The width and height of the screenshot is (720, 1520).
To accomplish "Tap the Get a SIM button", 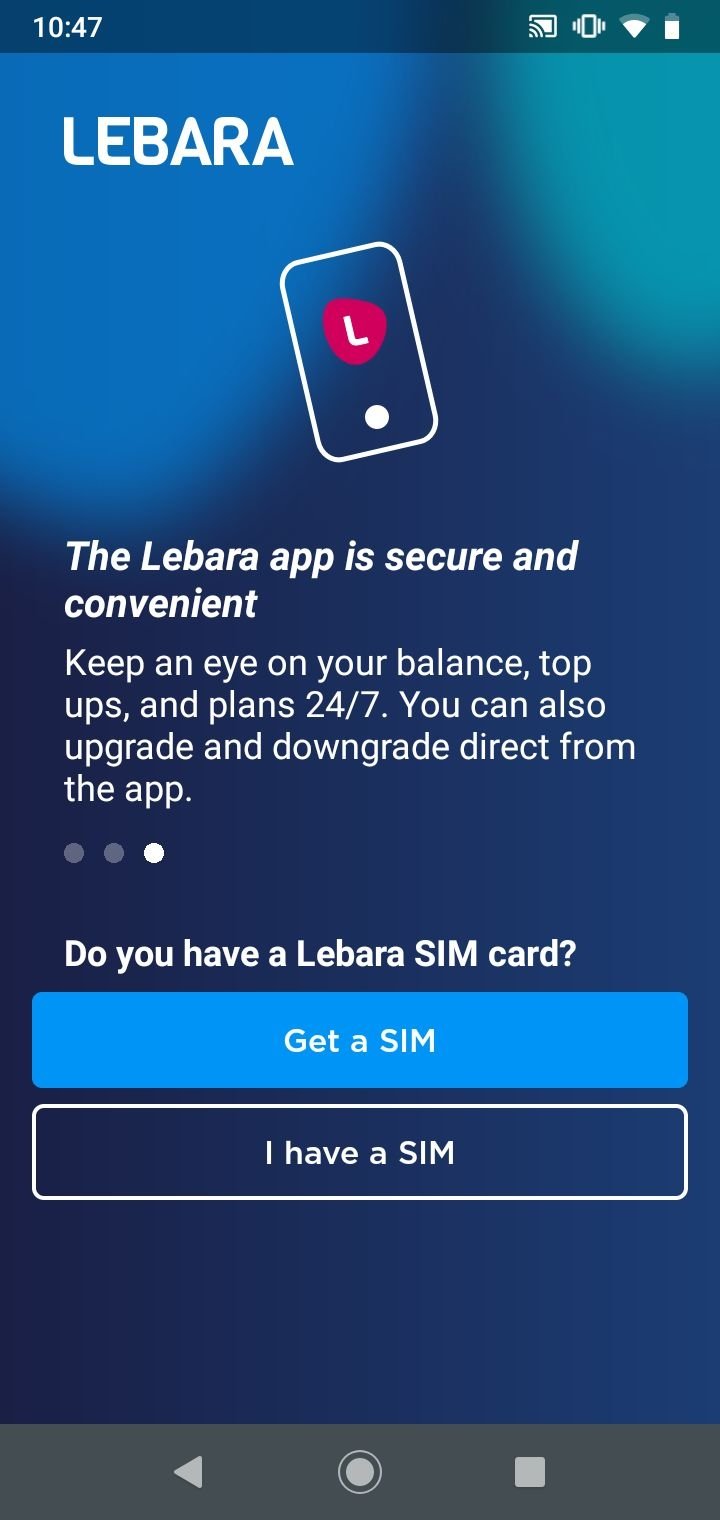I will [360, 1040].
